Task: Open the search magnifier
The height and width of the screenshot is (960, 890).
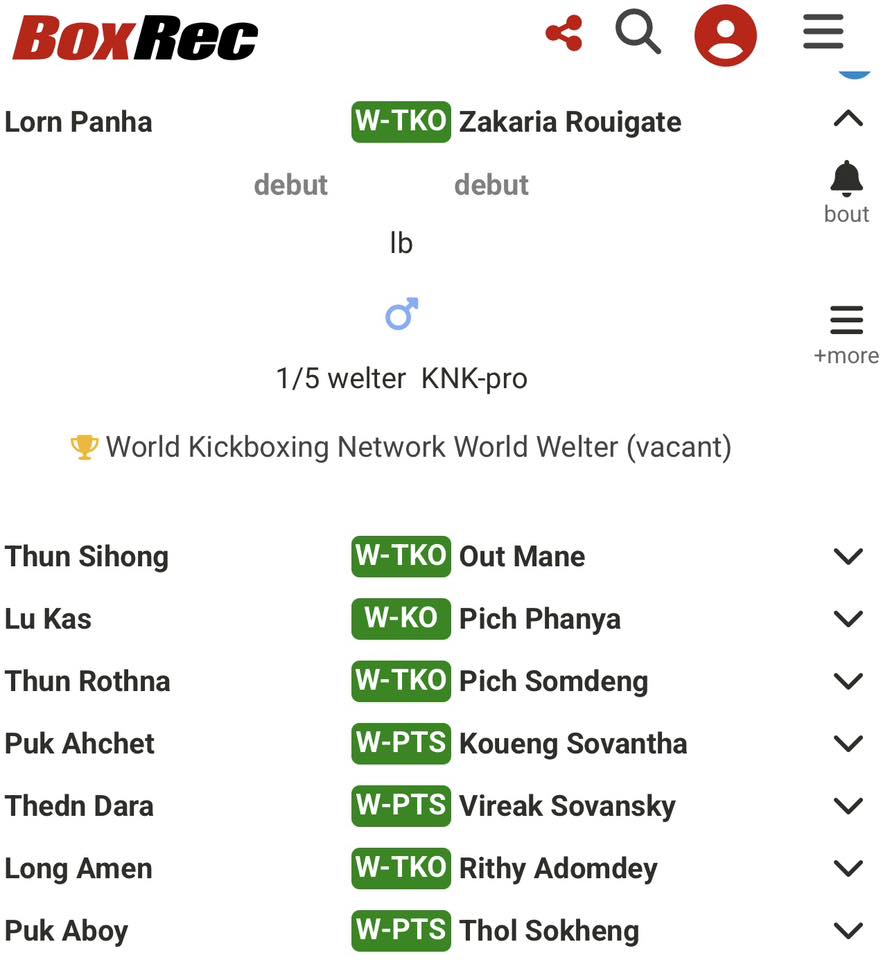Action: tap(638, 33)
